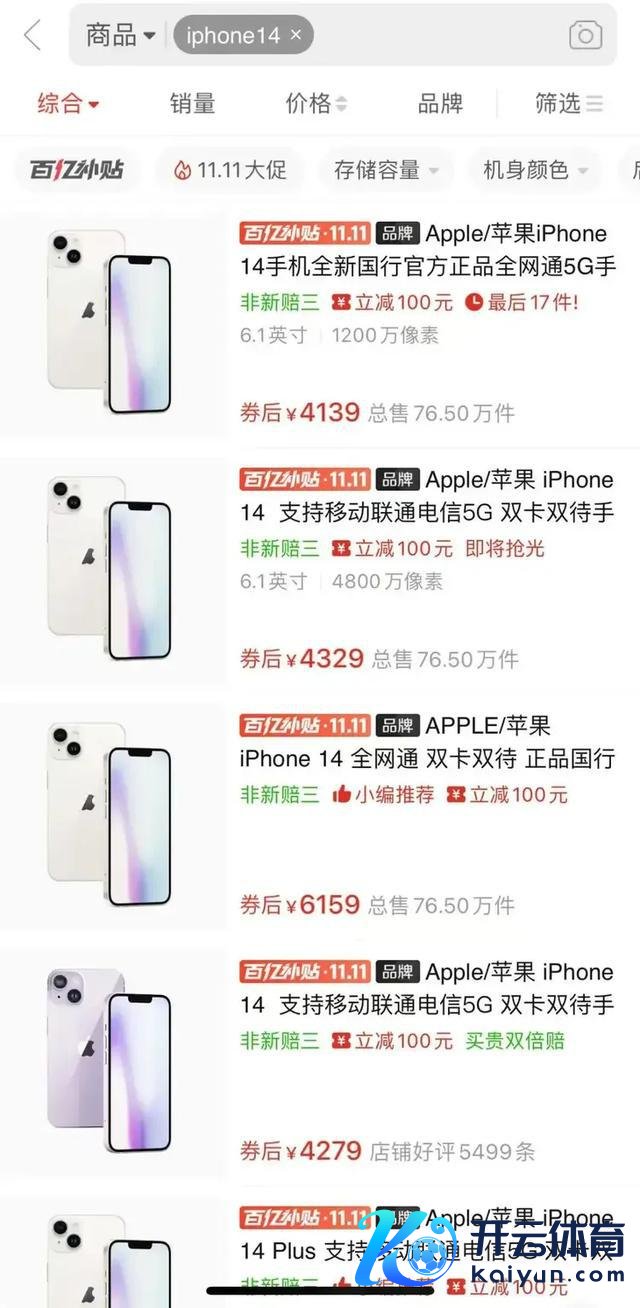640x1308 pixels.
Task: Sort results by 价格
Action: point(316,103)
